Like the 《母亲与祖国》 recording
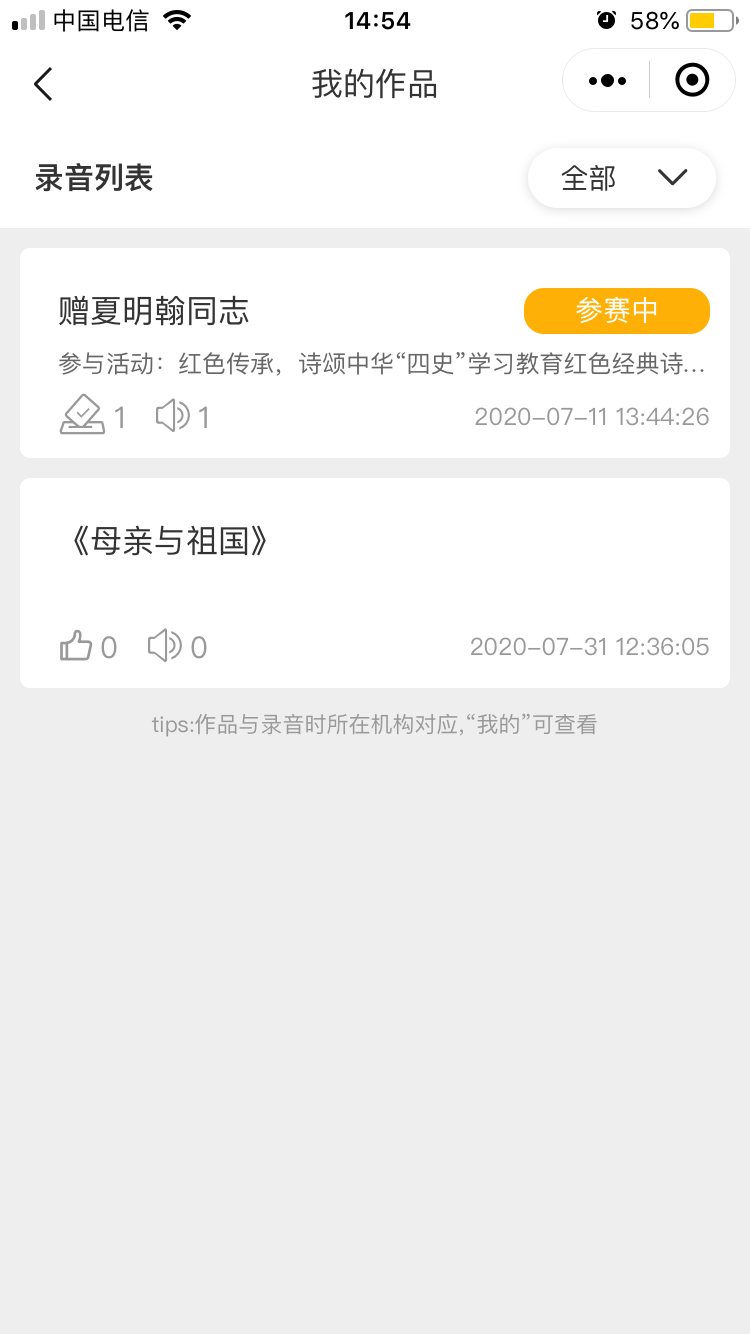This screenshot has width=750, height=1334. coord(77,646)
